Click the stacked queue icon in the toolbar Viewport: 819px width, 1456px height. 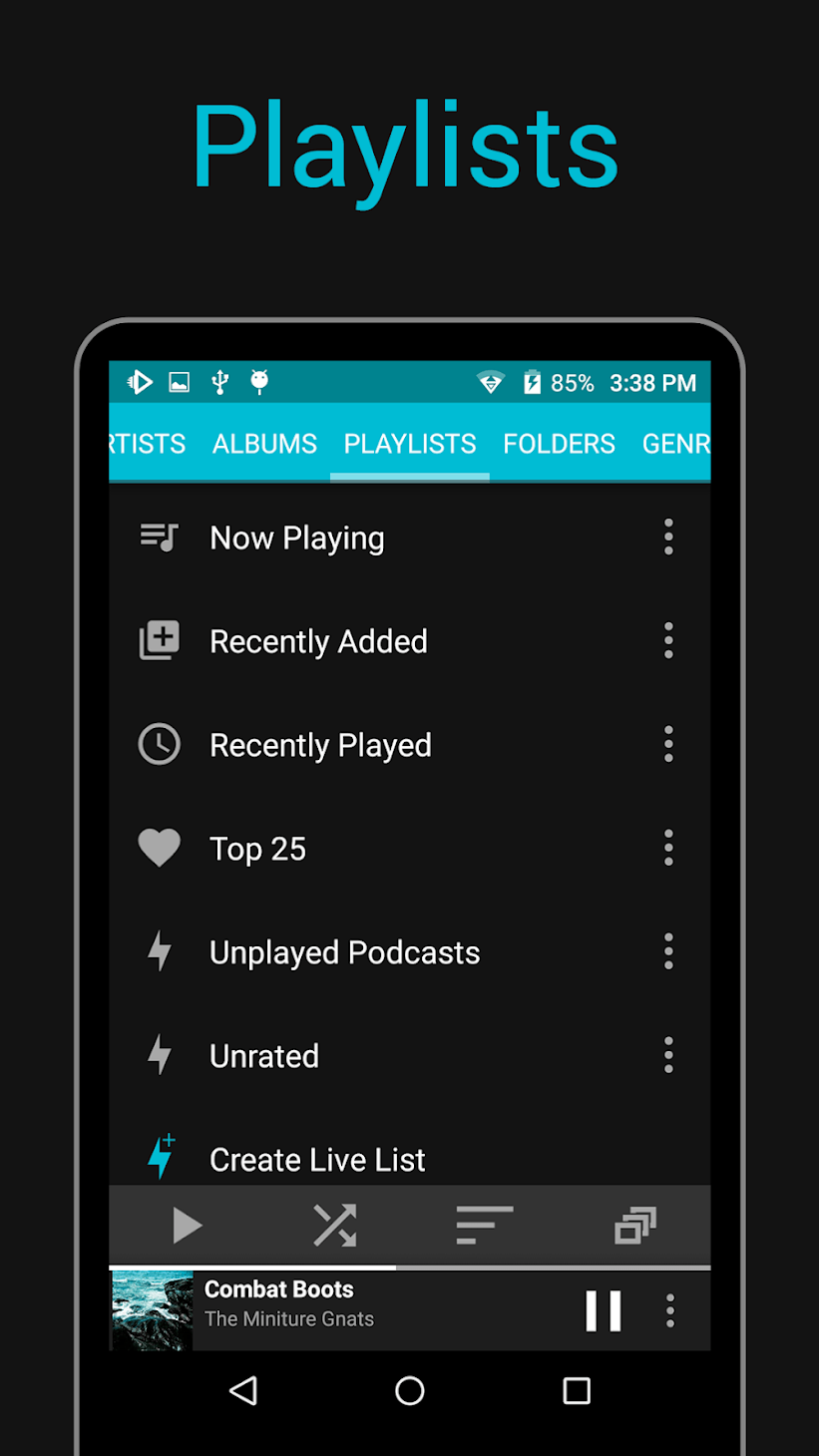[x=634, y=1226]
